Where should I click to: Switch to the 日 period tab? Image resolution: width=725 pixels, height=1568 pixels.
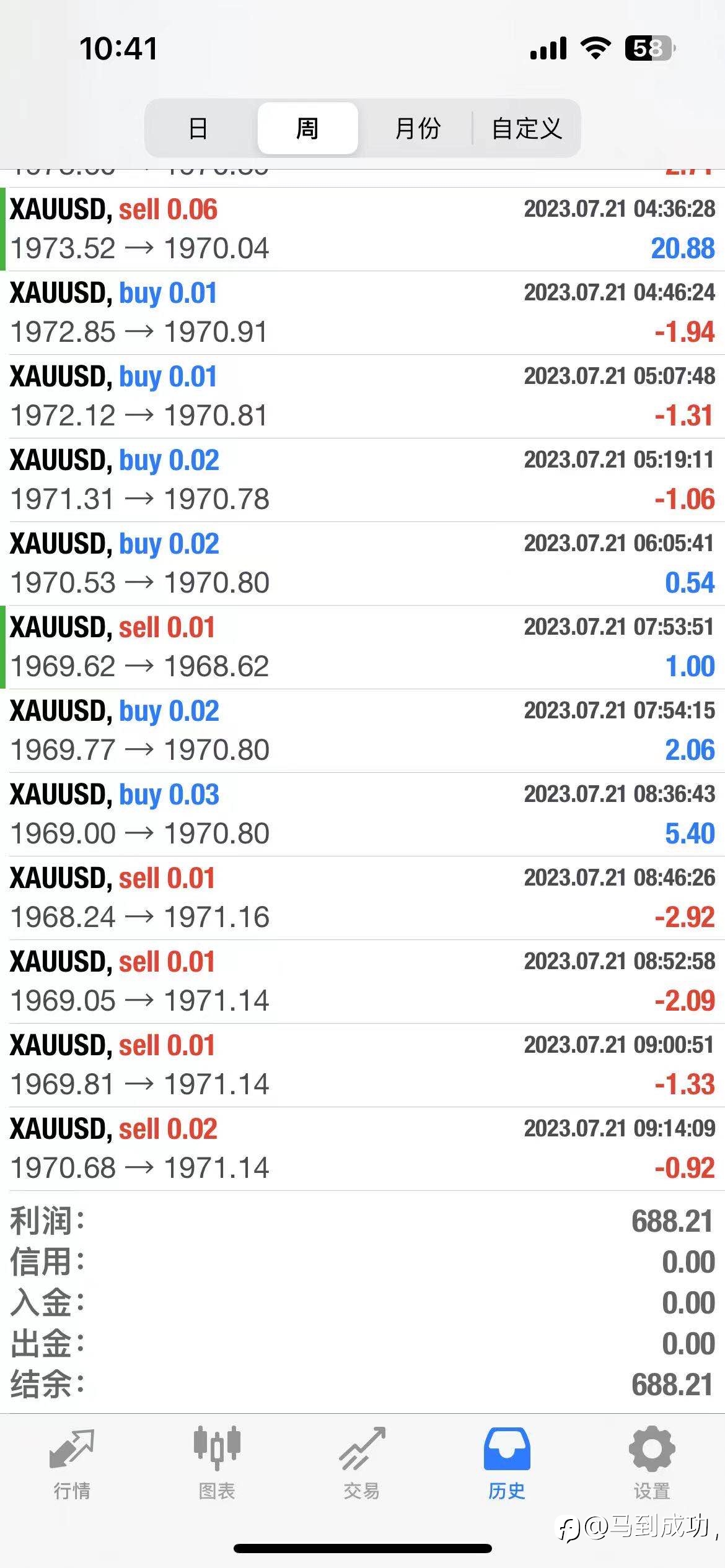click(198, 128)
